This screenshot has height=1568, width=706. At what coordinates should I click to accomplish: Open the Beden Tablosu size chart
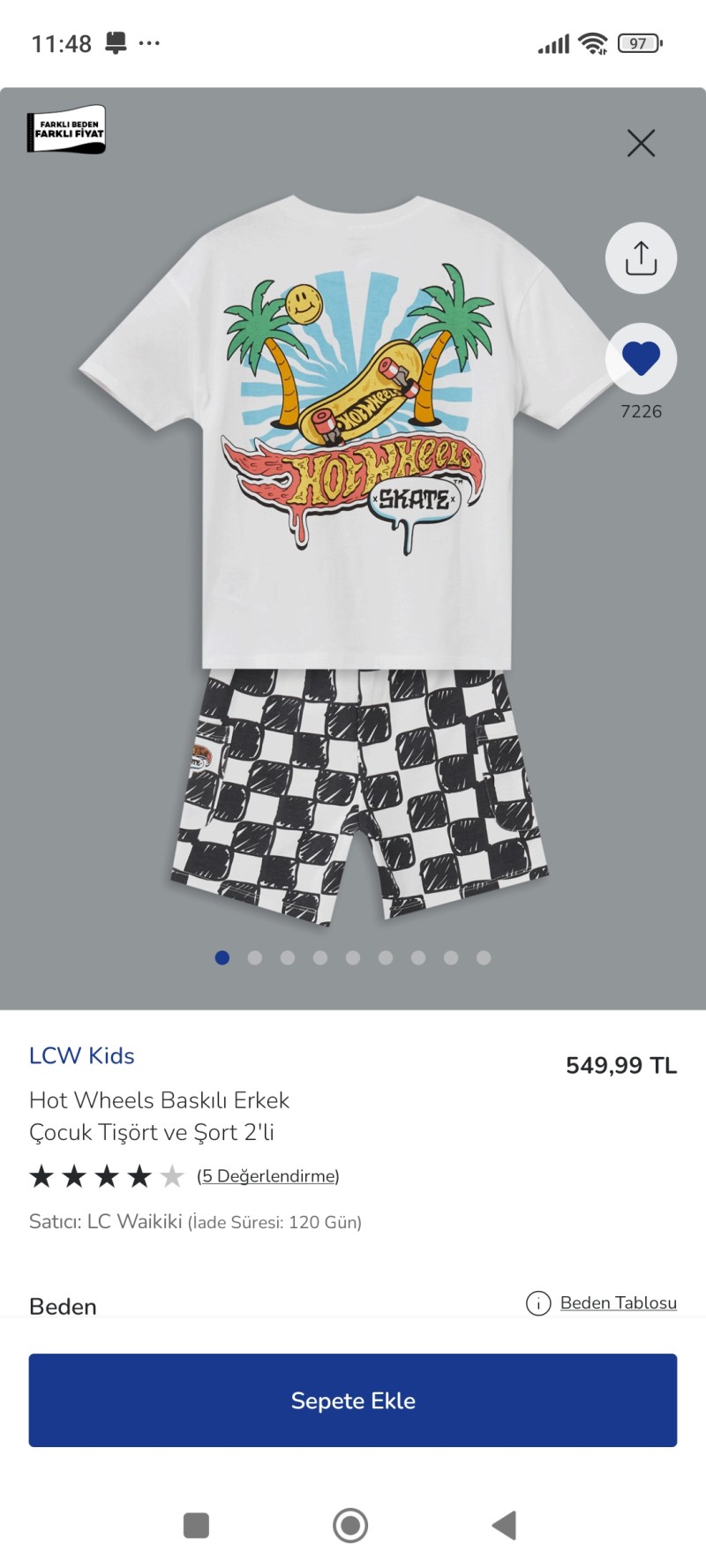618,1302
